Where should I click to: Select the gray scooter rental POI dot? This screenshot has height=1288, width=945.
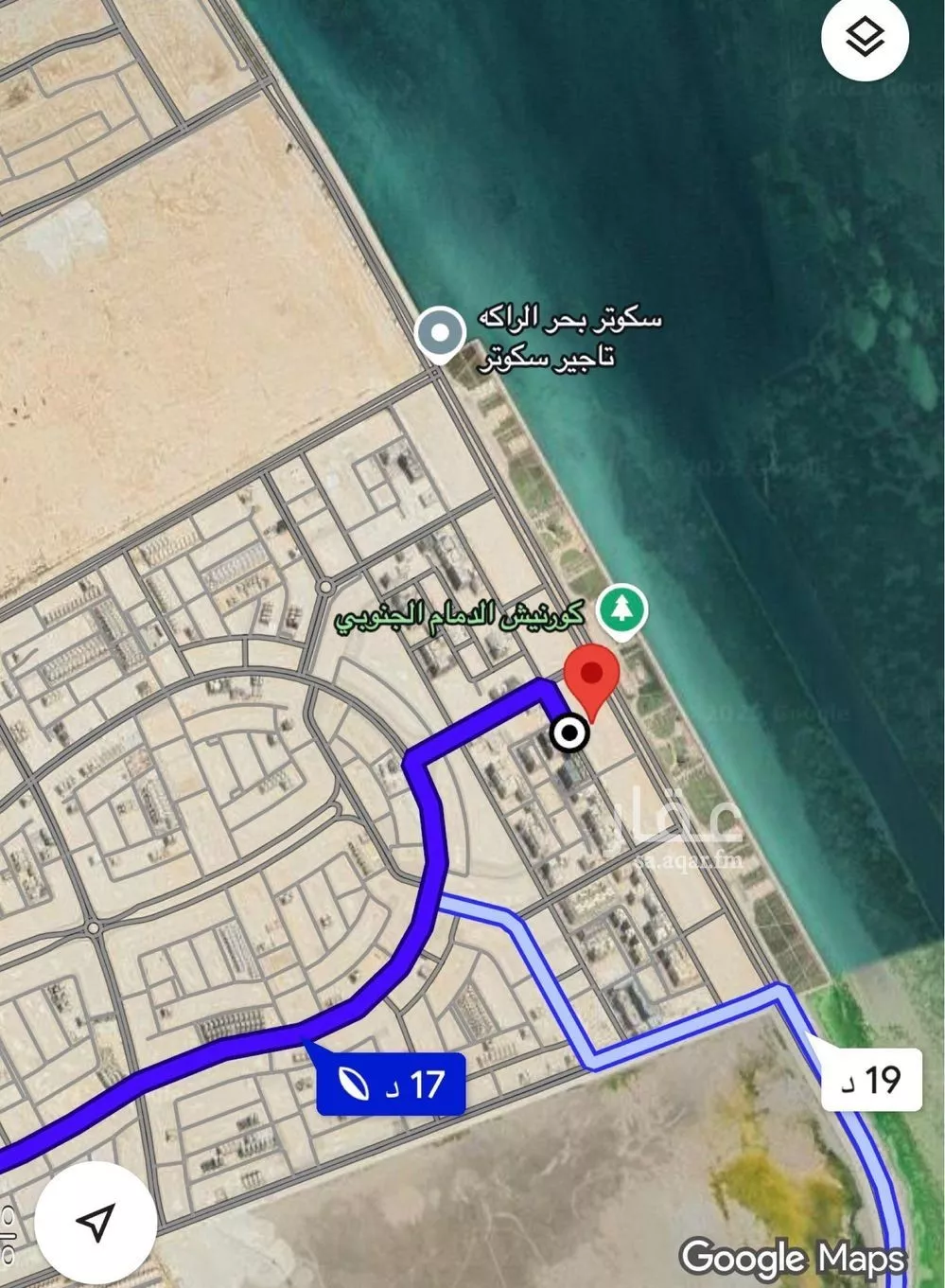[x=438, y=330]
